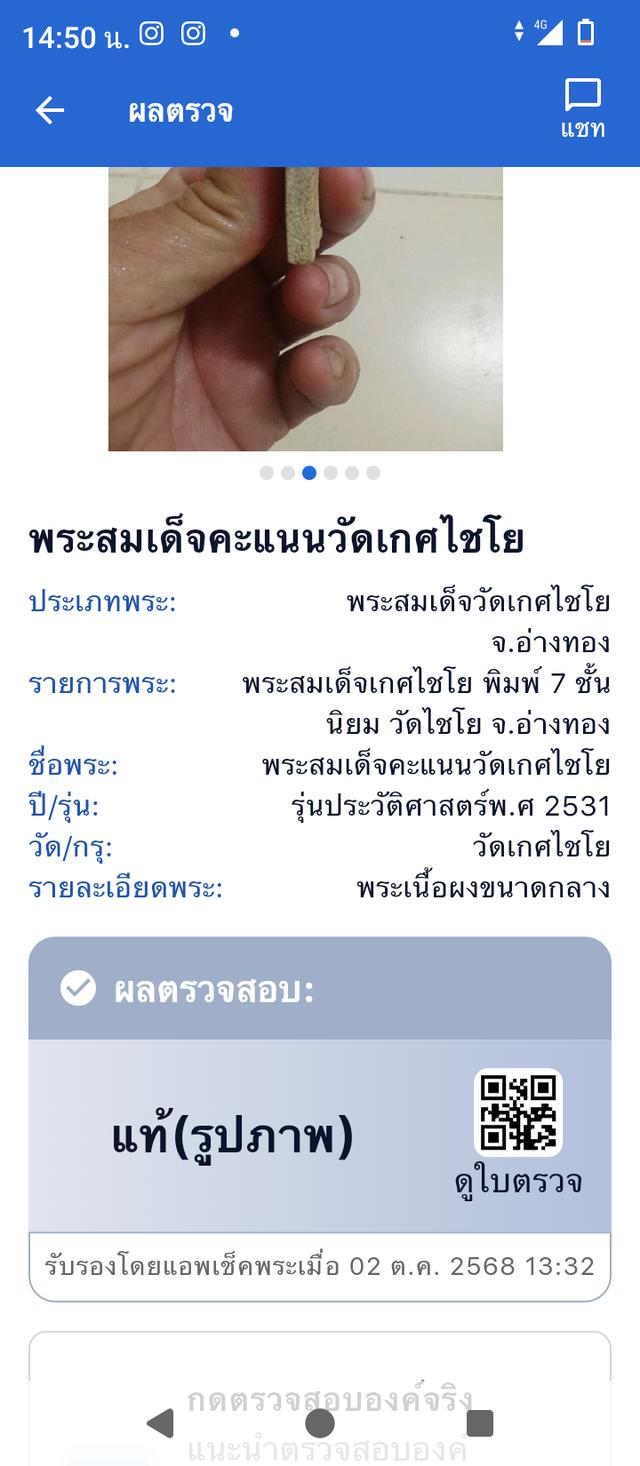The width and height of the screenshot is (640, 1466).
Task: Open recent apps from navigation bar
Action: pyautogui.click(x=480, y=1423)
